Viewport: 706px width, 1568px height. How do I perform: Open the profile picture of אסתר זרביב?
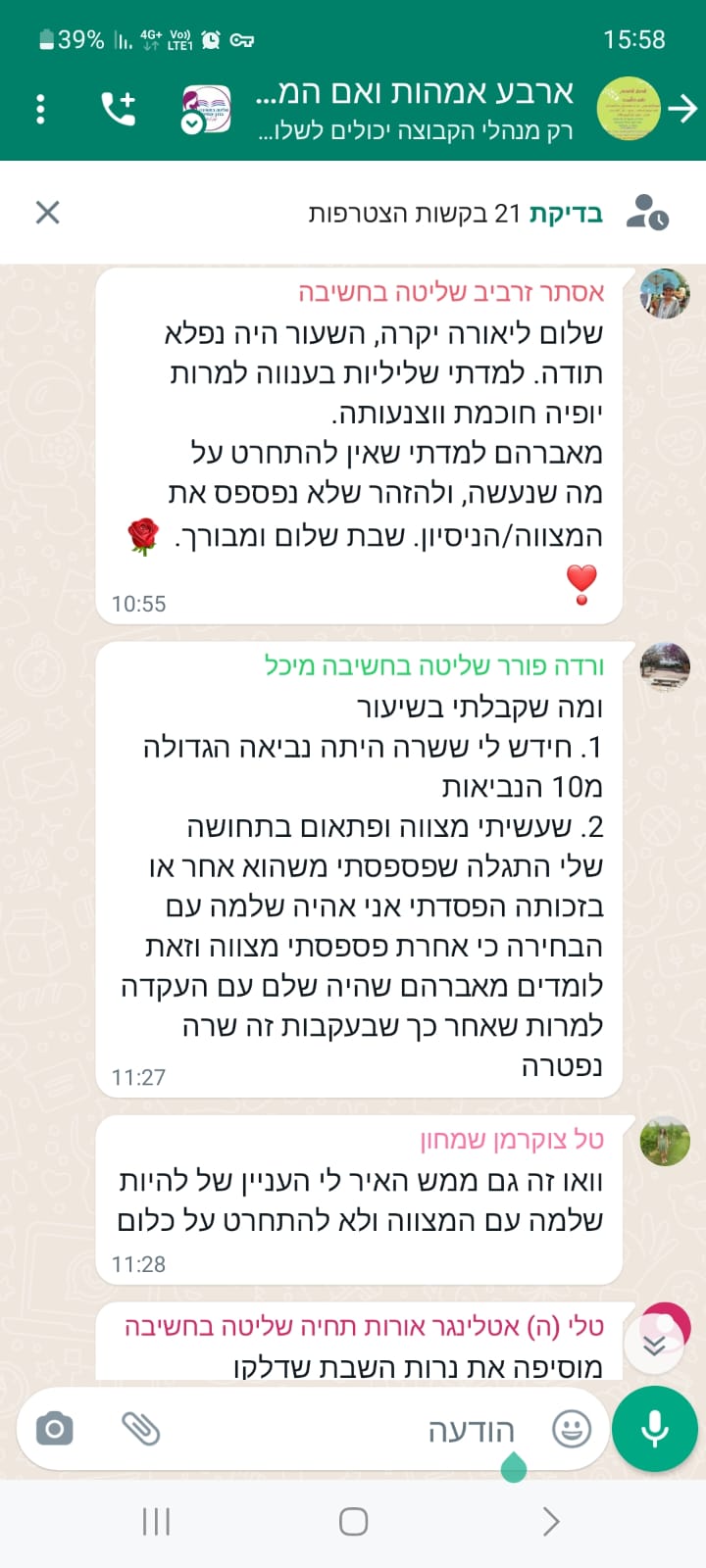tap(665, 293)
